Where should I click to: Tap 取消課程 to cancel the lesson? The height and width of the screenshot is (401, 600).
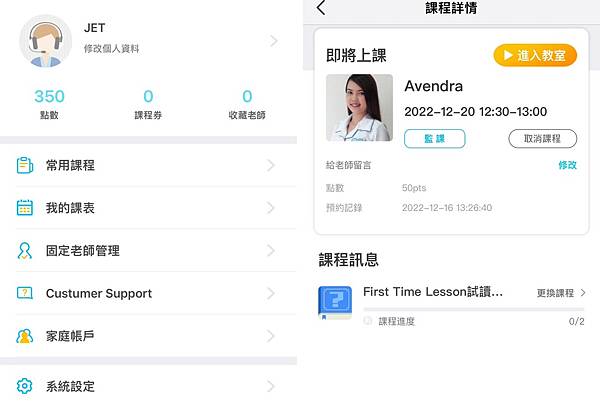[542, 139]
